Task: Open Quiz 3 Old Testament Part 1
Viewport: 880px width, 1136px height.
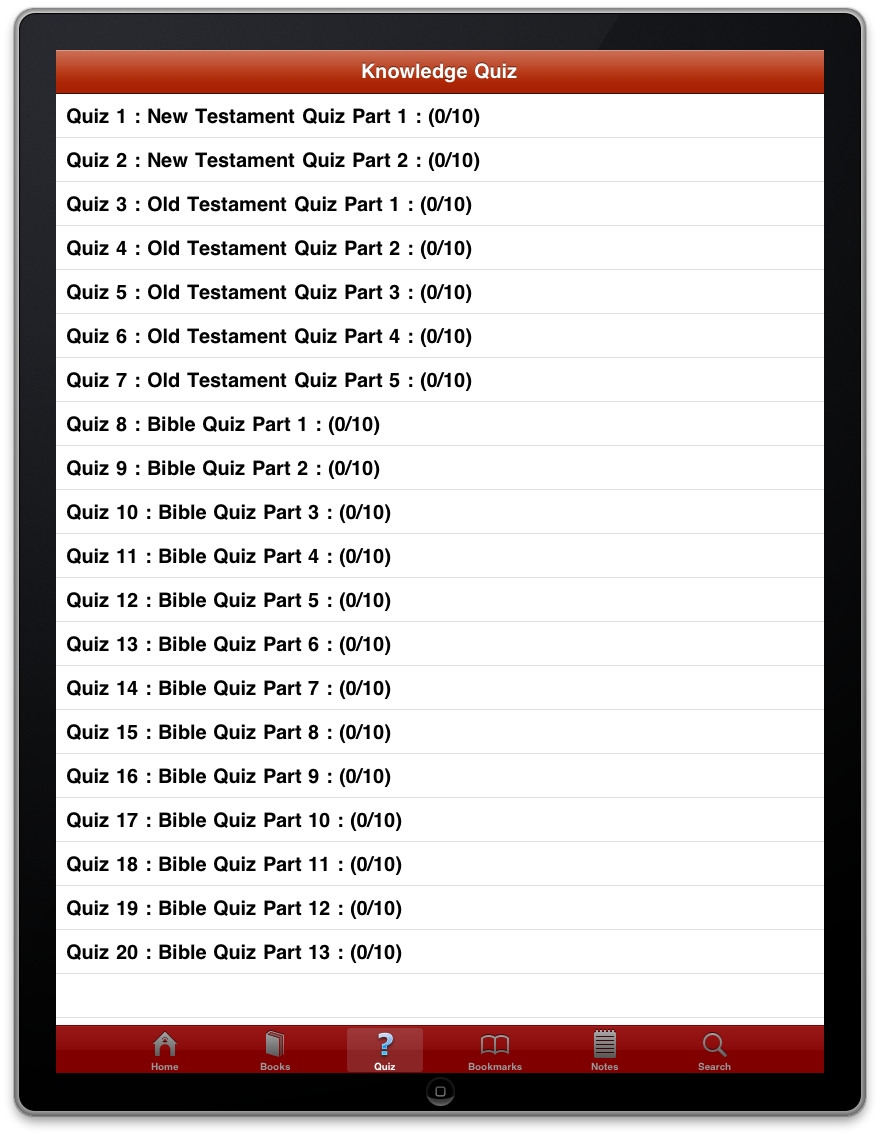Action: 269,204
